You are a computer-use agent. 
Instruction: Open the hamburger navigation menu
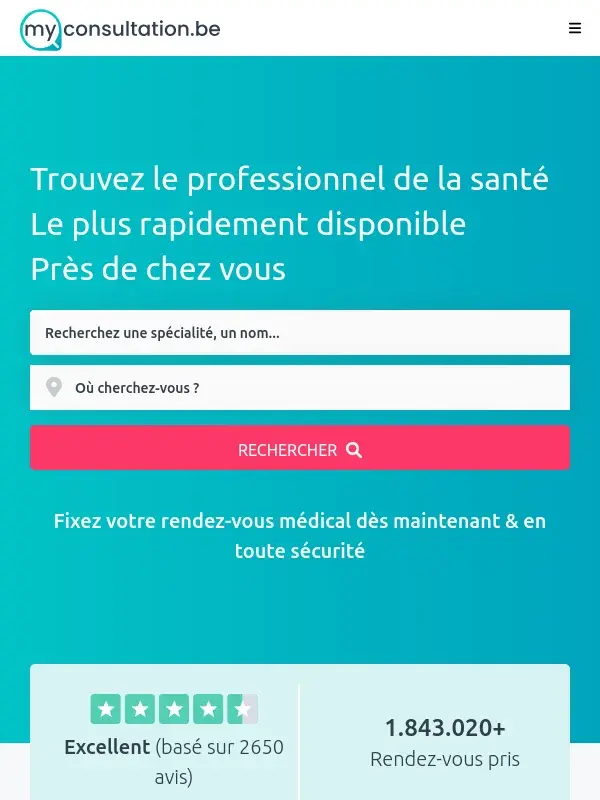pyautogui.click(x=575, y=29)
